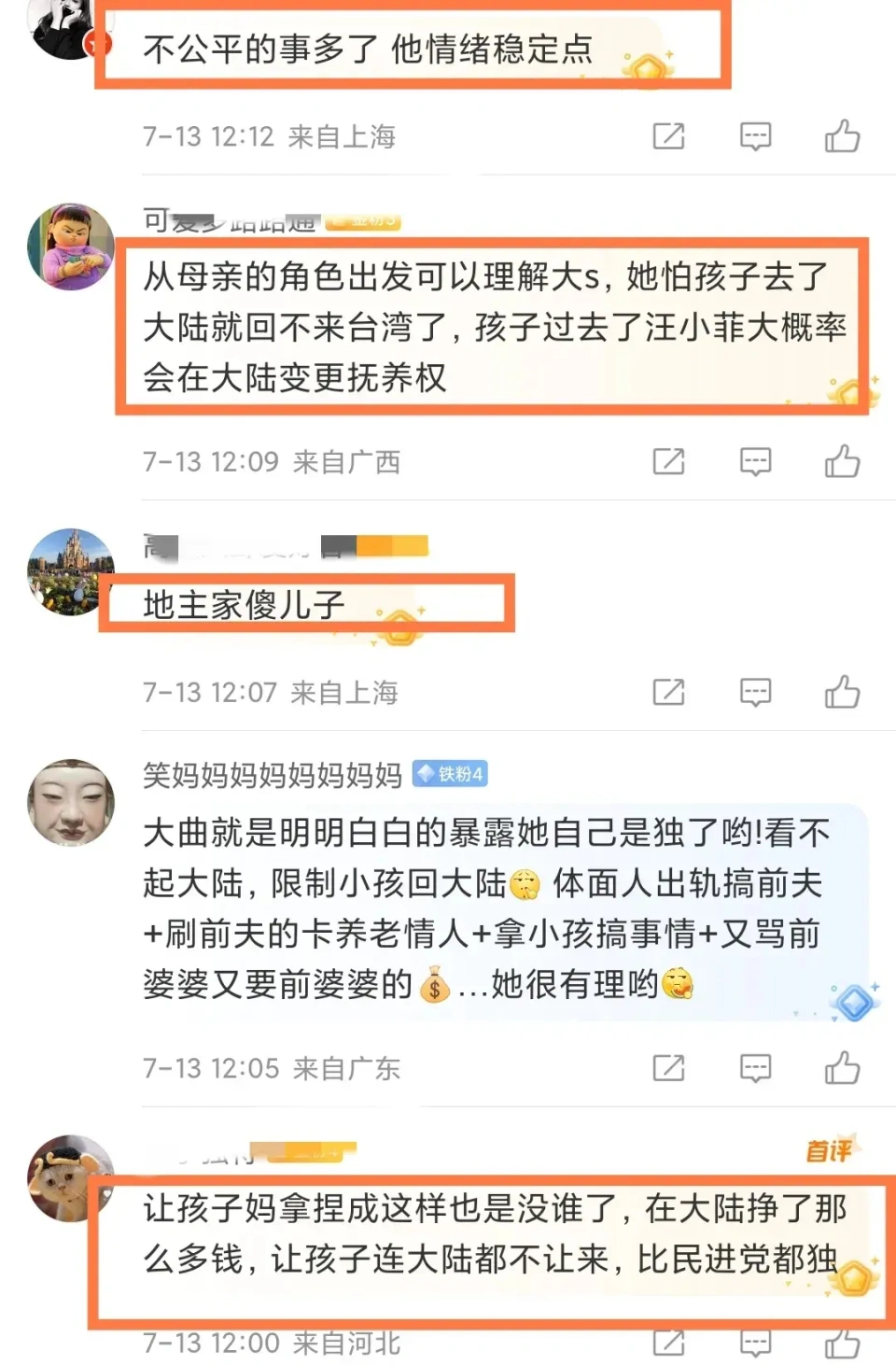This screenshot has width=896, height=1365.
Task: Open the avatar of 笑妈妈妈妈妈妈妈
Action: pyautogui.click(x=71, y=802)
